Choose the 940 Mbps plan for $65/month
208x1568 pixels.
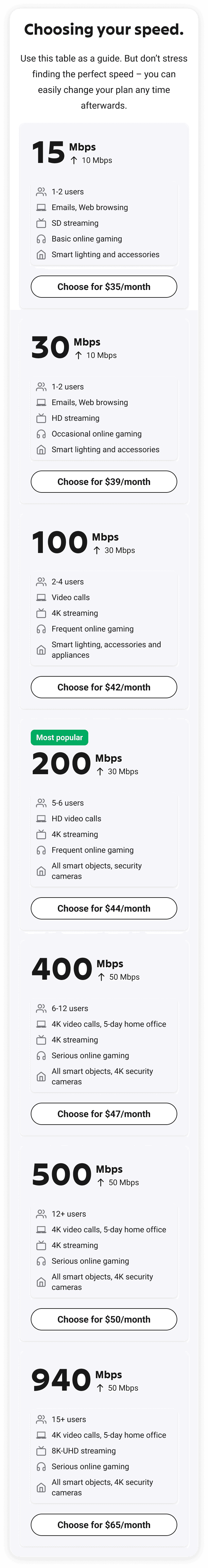coord(104,1525)
